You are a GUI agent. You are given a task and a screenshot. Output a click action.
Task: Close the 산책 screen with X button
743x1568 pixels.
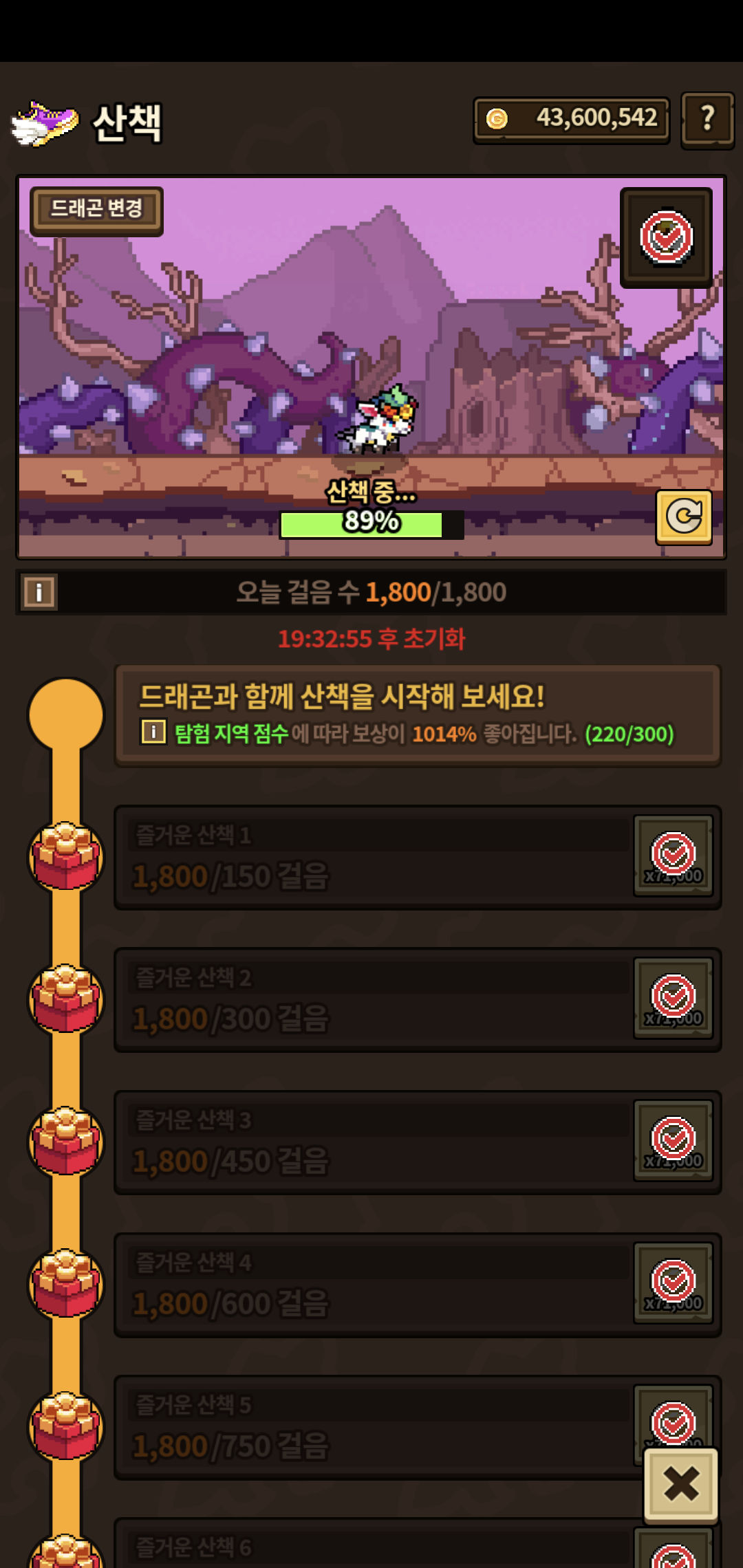click(x=681, y=1484)
